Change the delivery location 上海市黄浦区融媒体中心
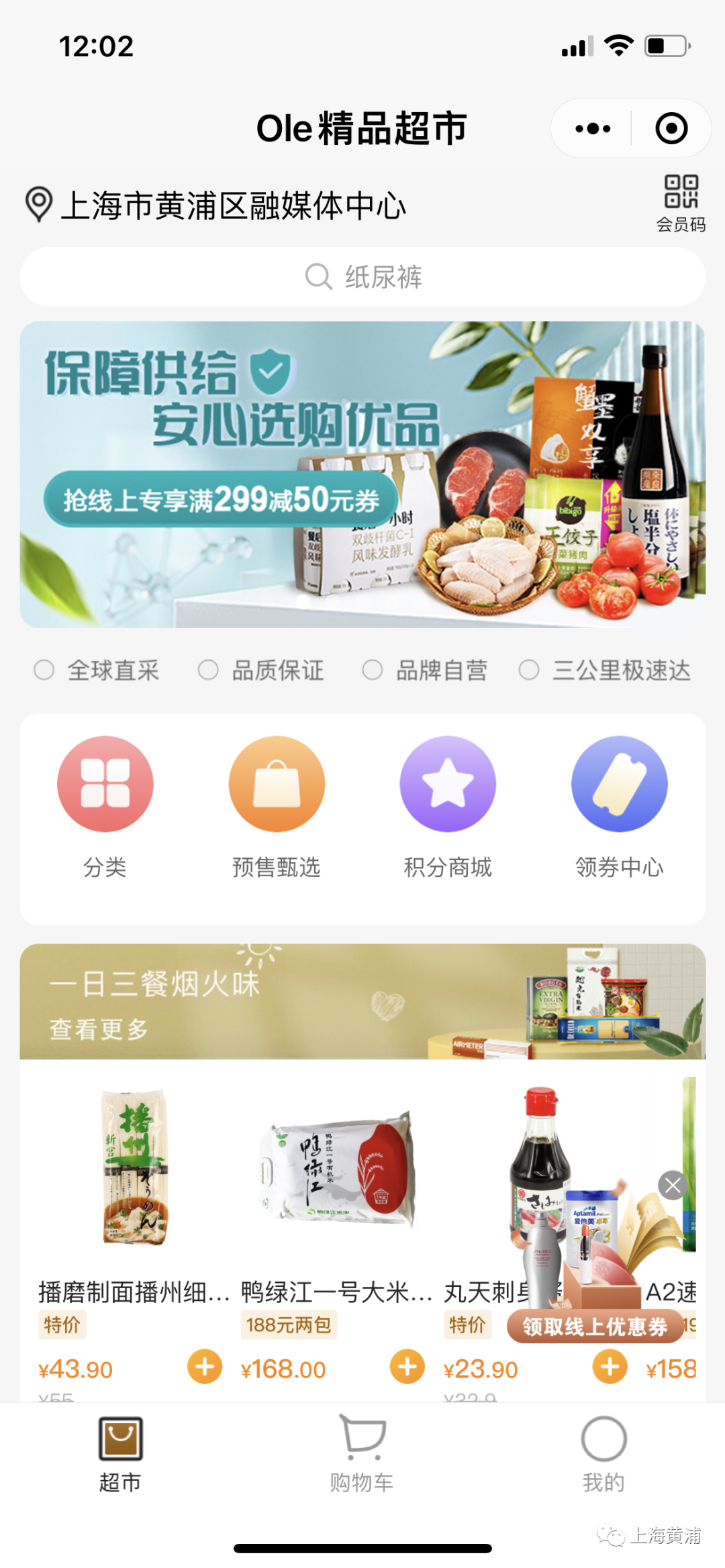725x1568 pixels. pos(232,205)
